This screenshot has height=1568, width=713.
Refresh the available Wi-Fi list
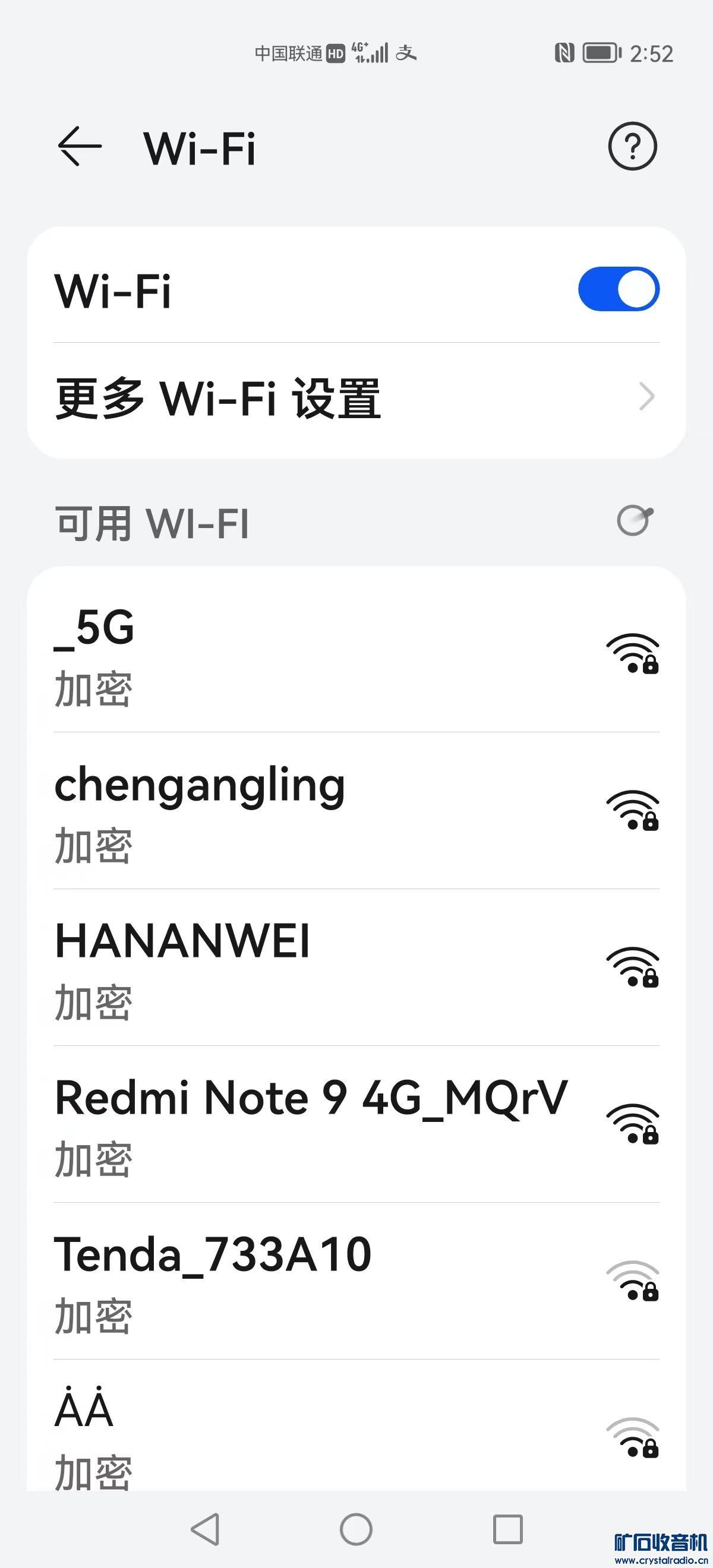pyautogui.click(x=635, y=521)
